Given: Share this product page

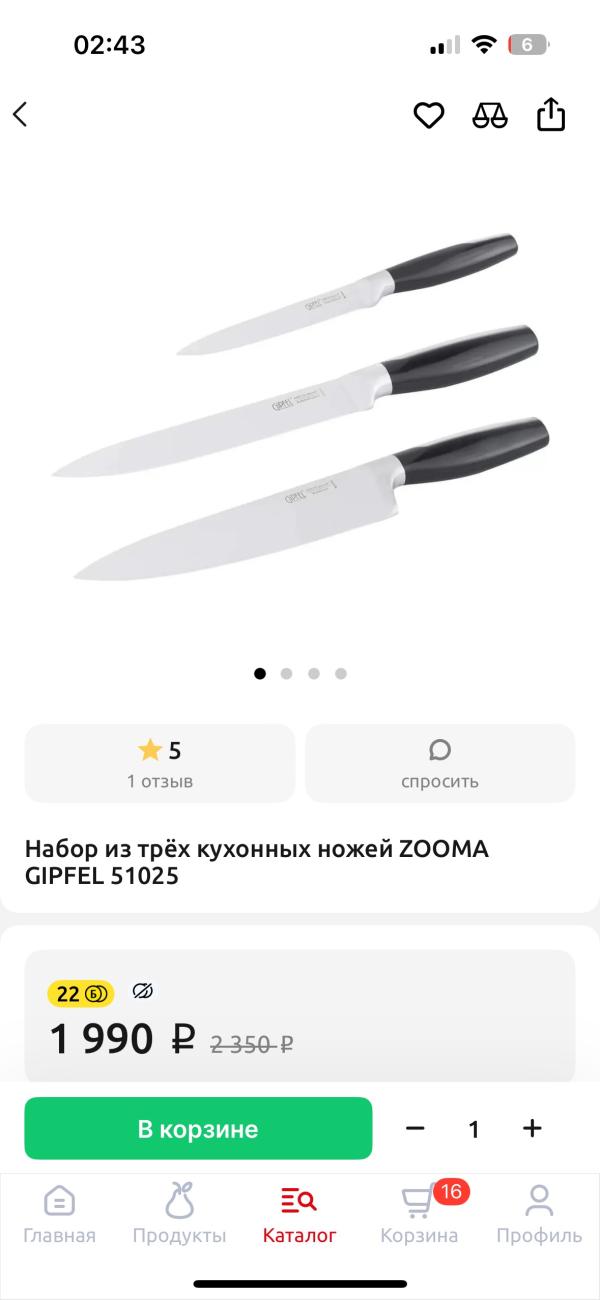Looking at the screenshot, I should tap(551, 114).
